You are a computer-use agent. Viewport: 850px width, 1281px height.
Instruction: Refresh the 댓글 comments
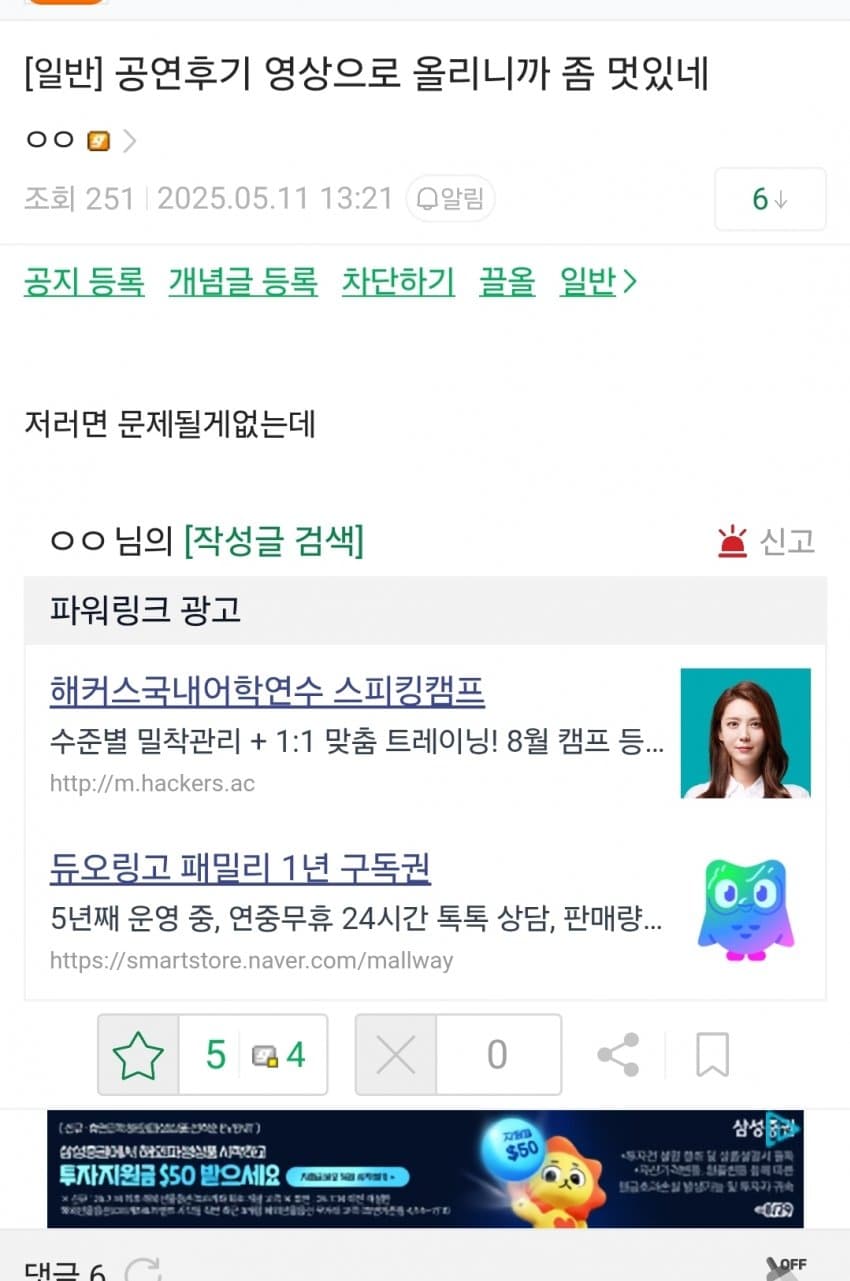click(143, 1271)
